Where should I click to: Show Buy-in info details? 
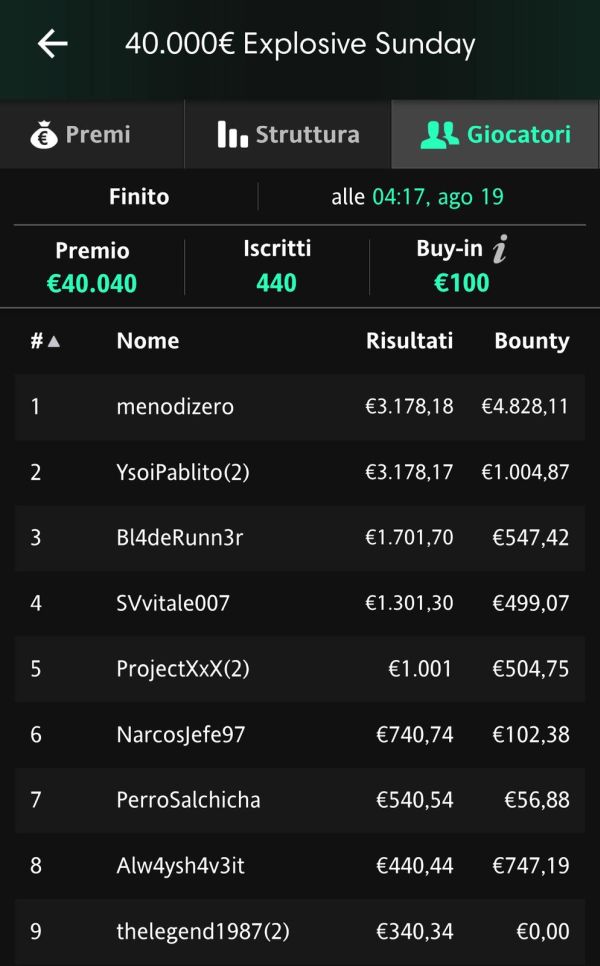[500, 249]
